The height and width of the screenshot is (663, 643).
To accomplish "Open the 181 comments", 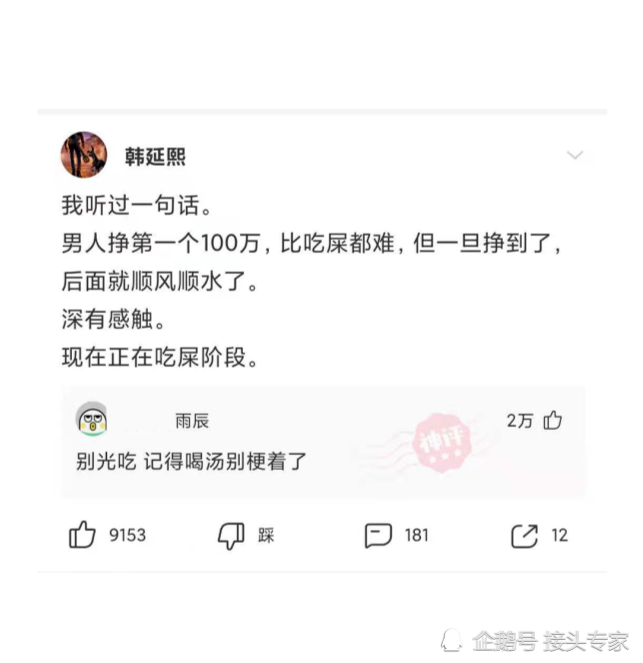I will [x=378, y=536].
